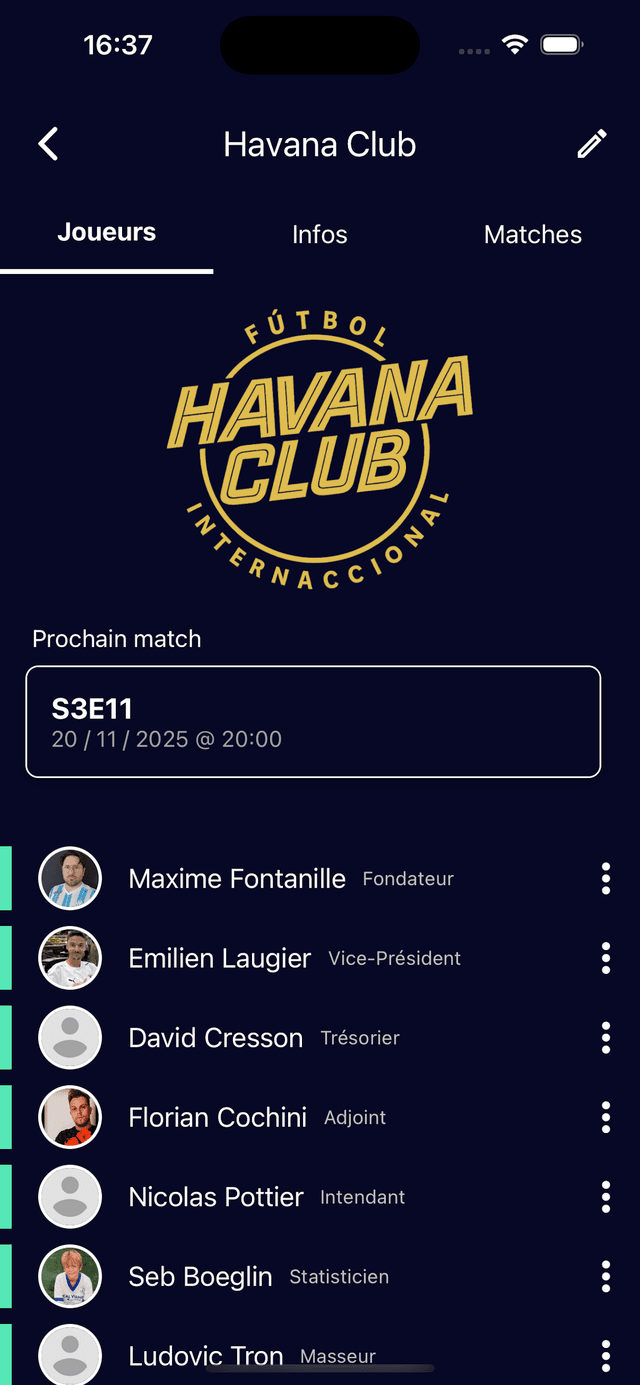Select Florian Cochini from the list

click(218, 1117)
